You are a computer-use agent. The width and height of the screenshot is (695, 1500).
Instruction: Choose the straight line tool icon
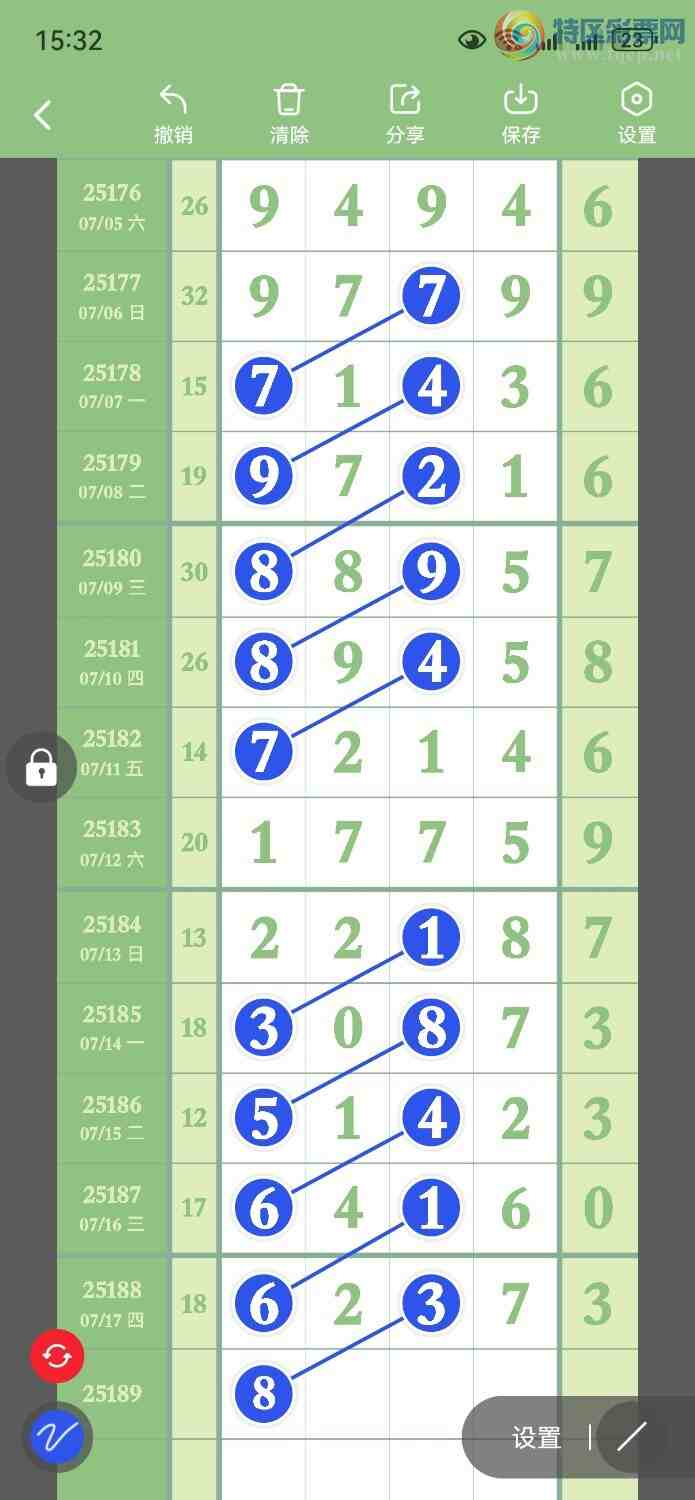[x=631, y=1437]
